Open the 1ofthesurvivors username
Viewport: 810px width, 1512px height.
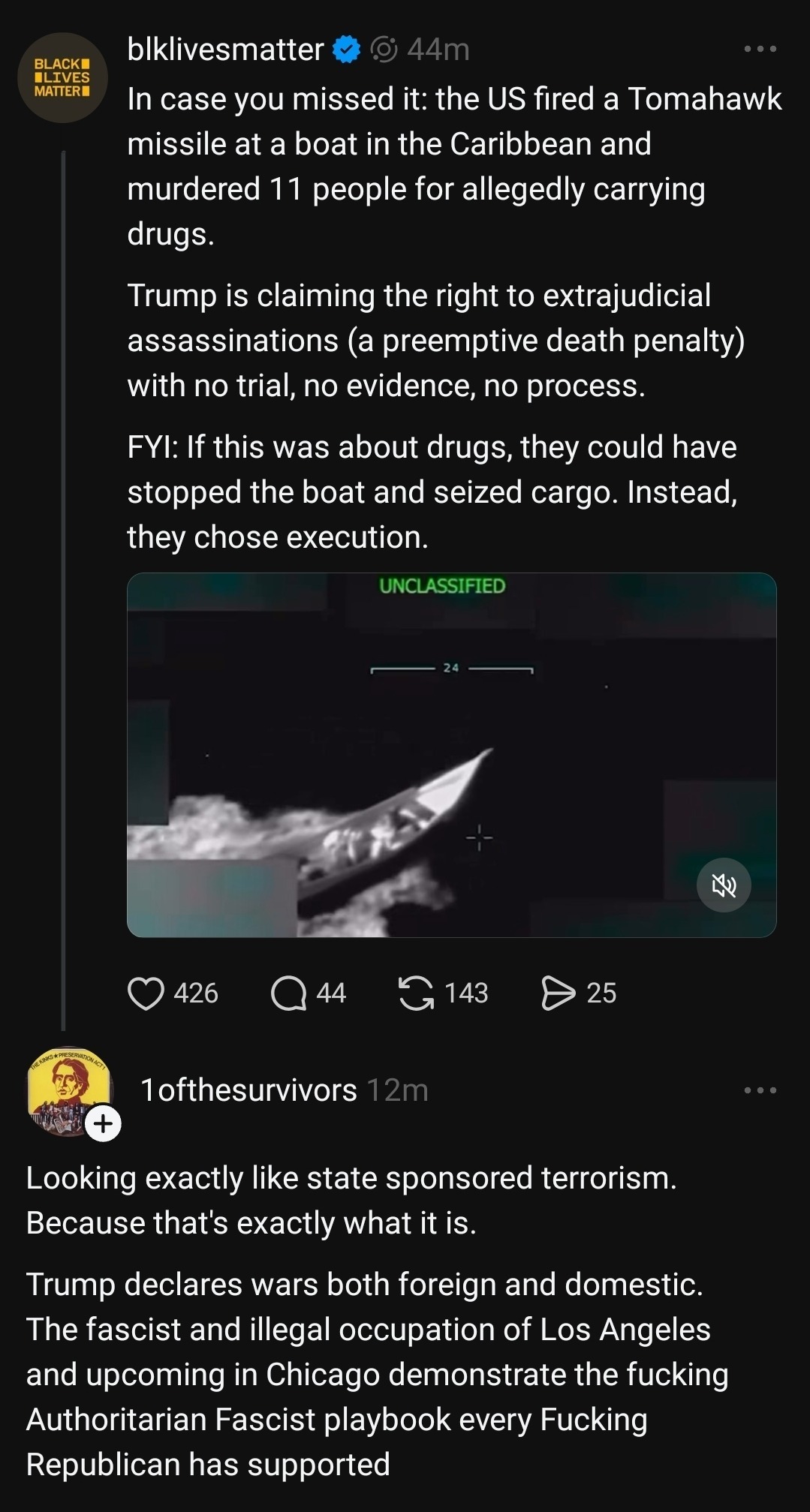248,1090
